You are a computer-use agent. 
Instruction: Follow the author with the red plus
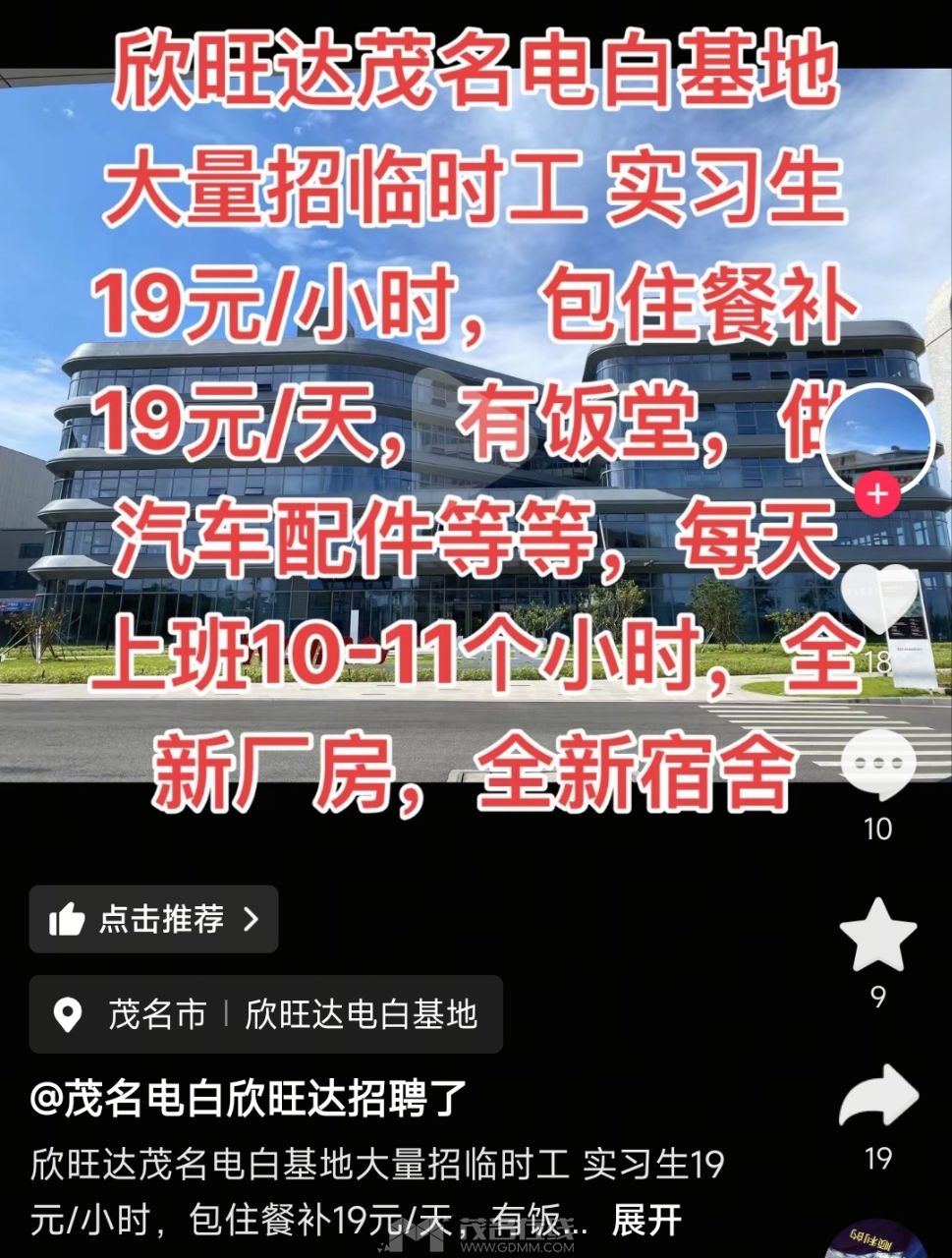click(x=877, y=494)
